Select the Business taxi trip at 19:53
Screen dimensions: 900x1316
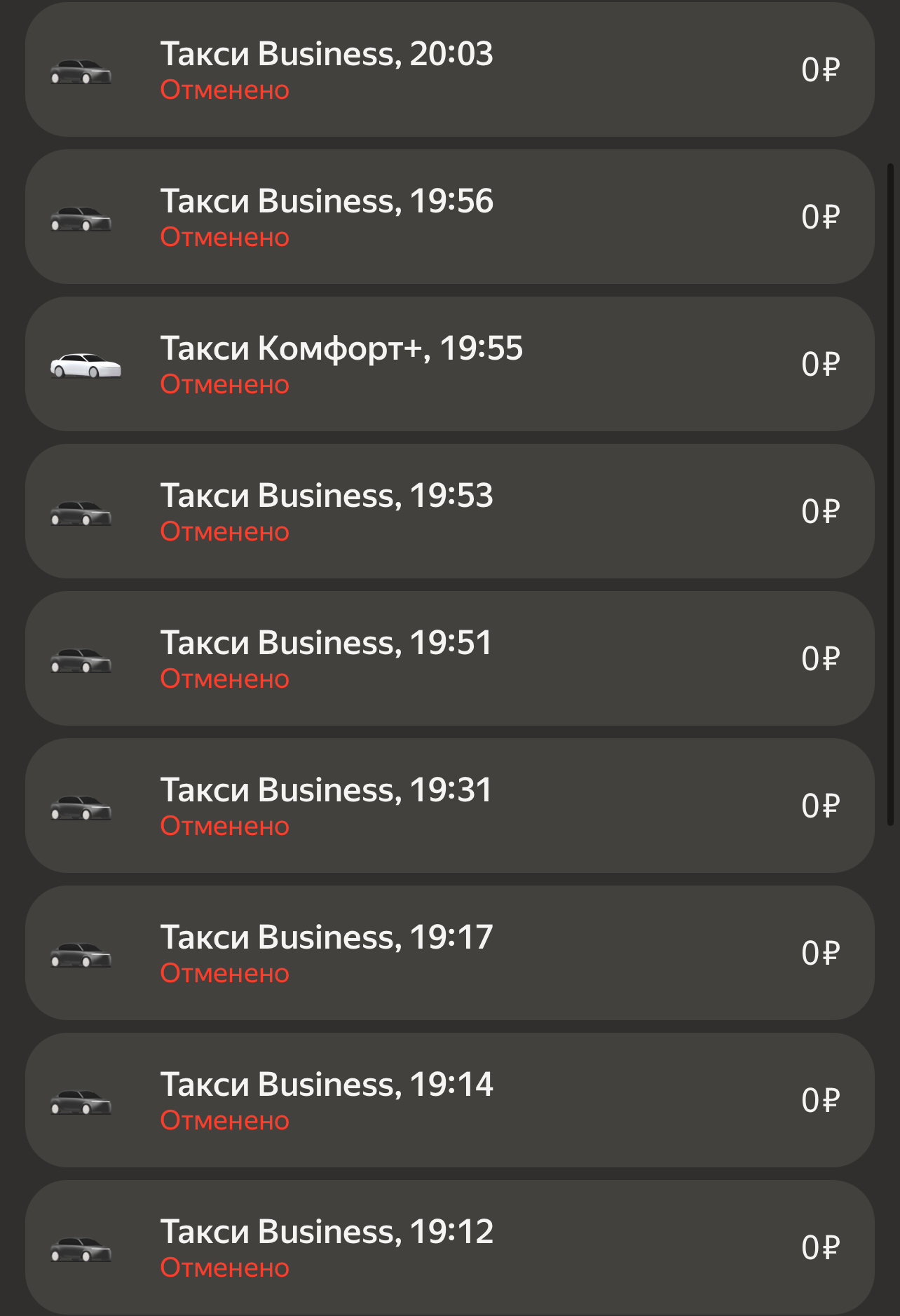coord(449,511)
